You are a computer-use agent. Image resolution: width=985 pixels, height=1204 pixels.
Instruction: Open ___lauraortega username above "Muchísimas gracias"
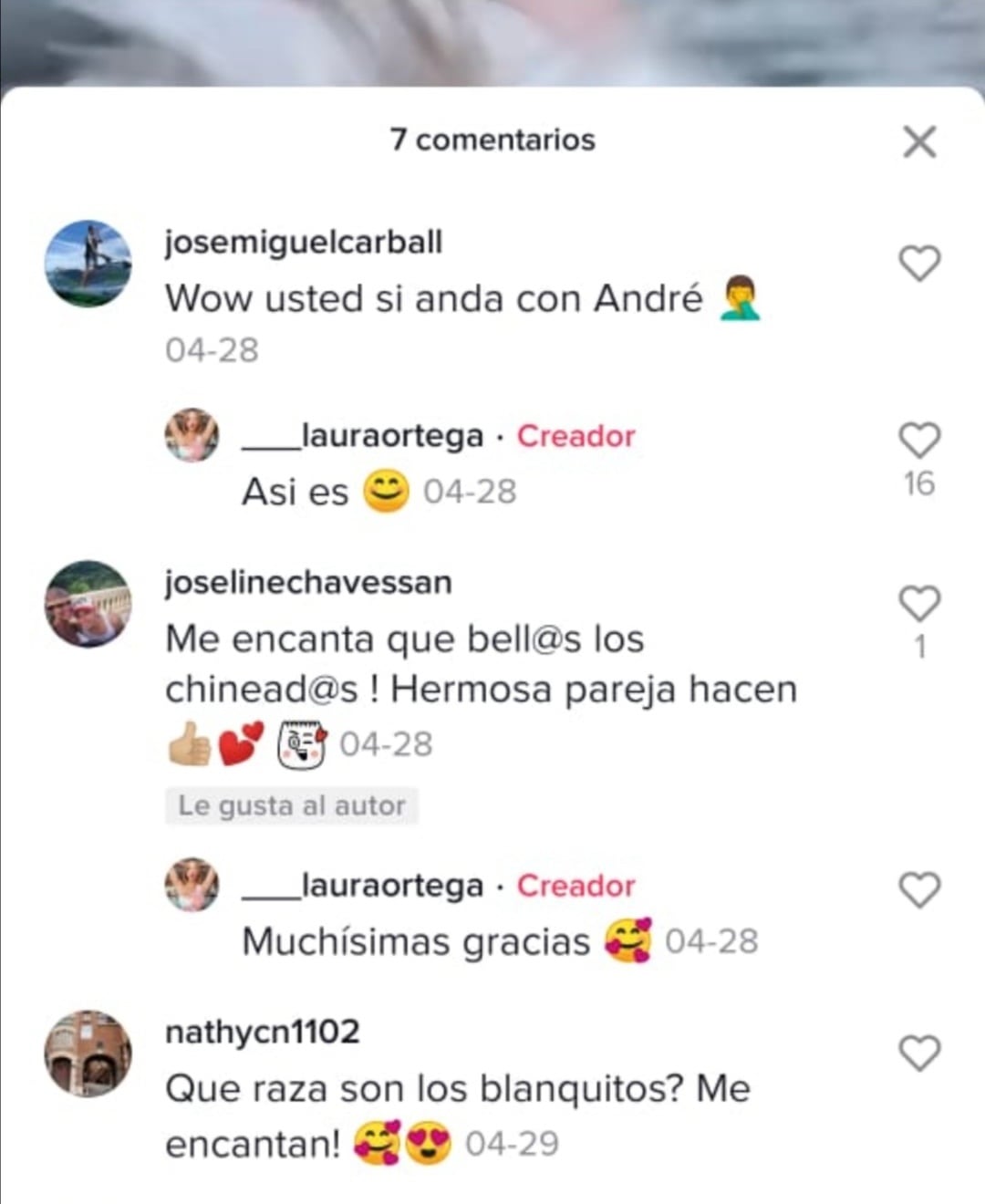click(x=363, y=886)
